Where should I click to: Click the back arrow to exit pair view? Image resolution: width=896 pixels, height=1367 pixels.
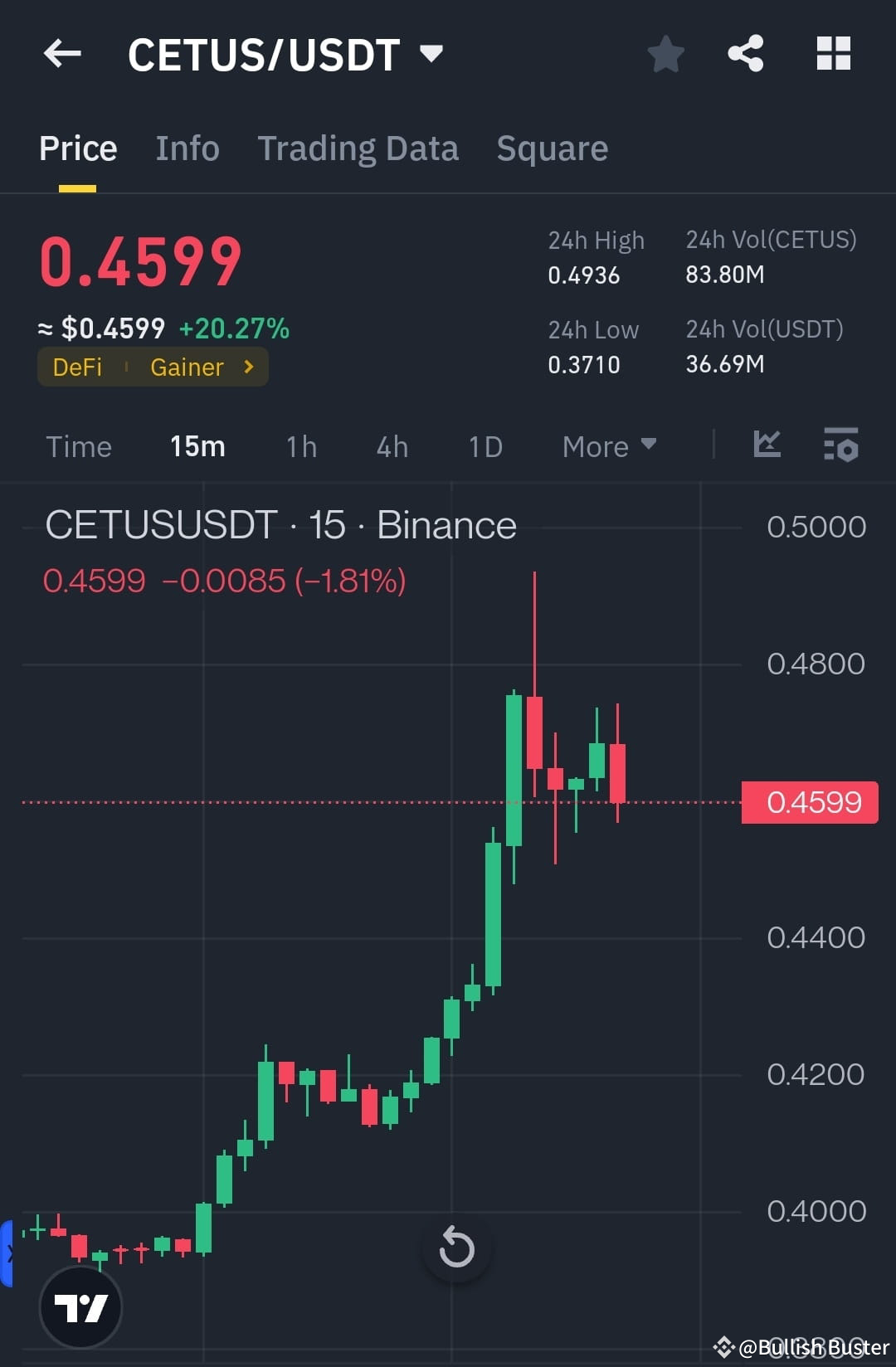point(62,53)
